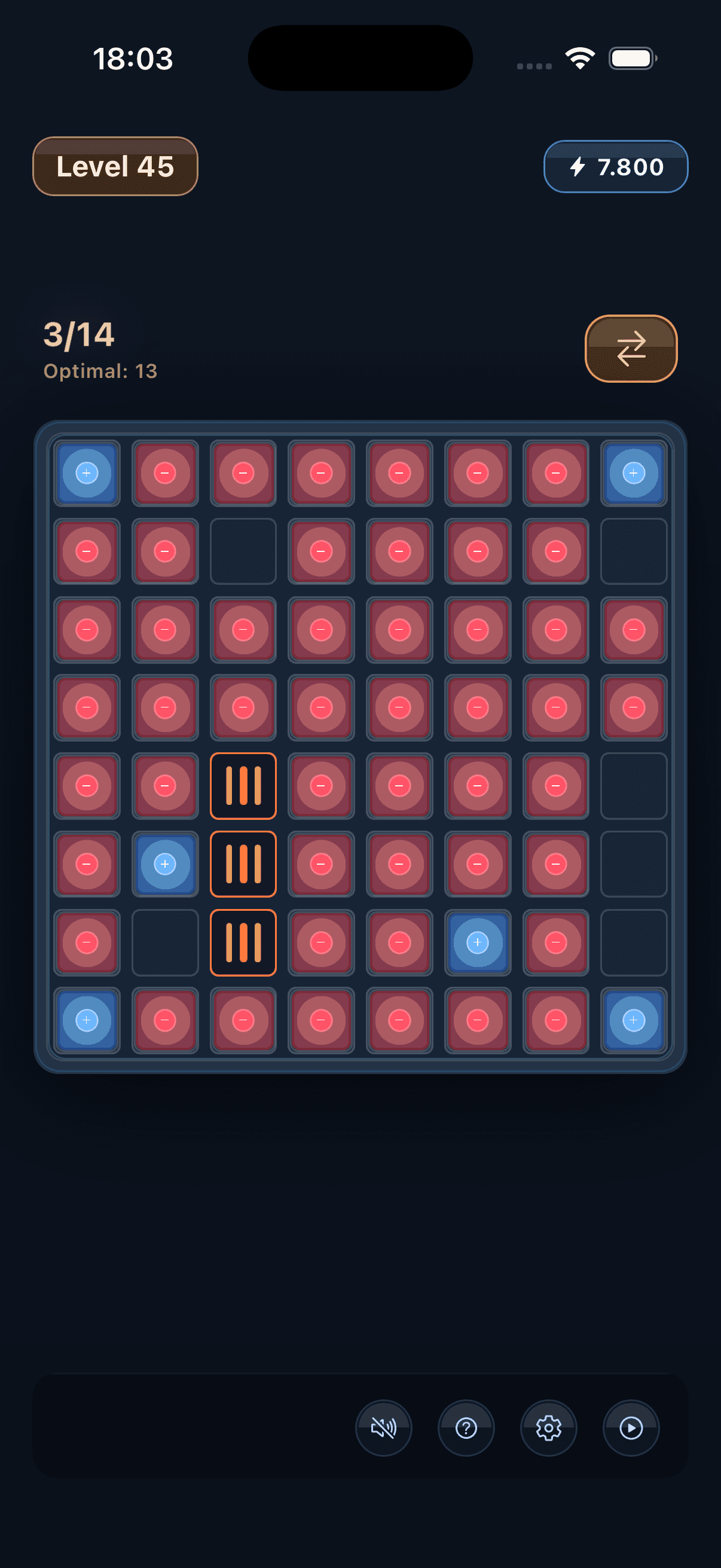
Task: Toggle the plus tile in the top-right corner
Action: 633,474
